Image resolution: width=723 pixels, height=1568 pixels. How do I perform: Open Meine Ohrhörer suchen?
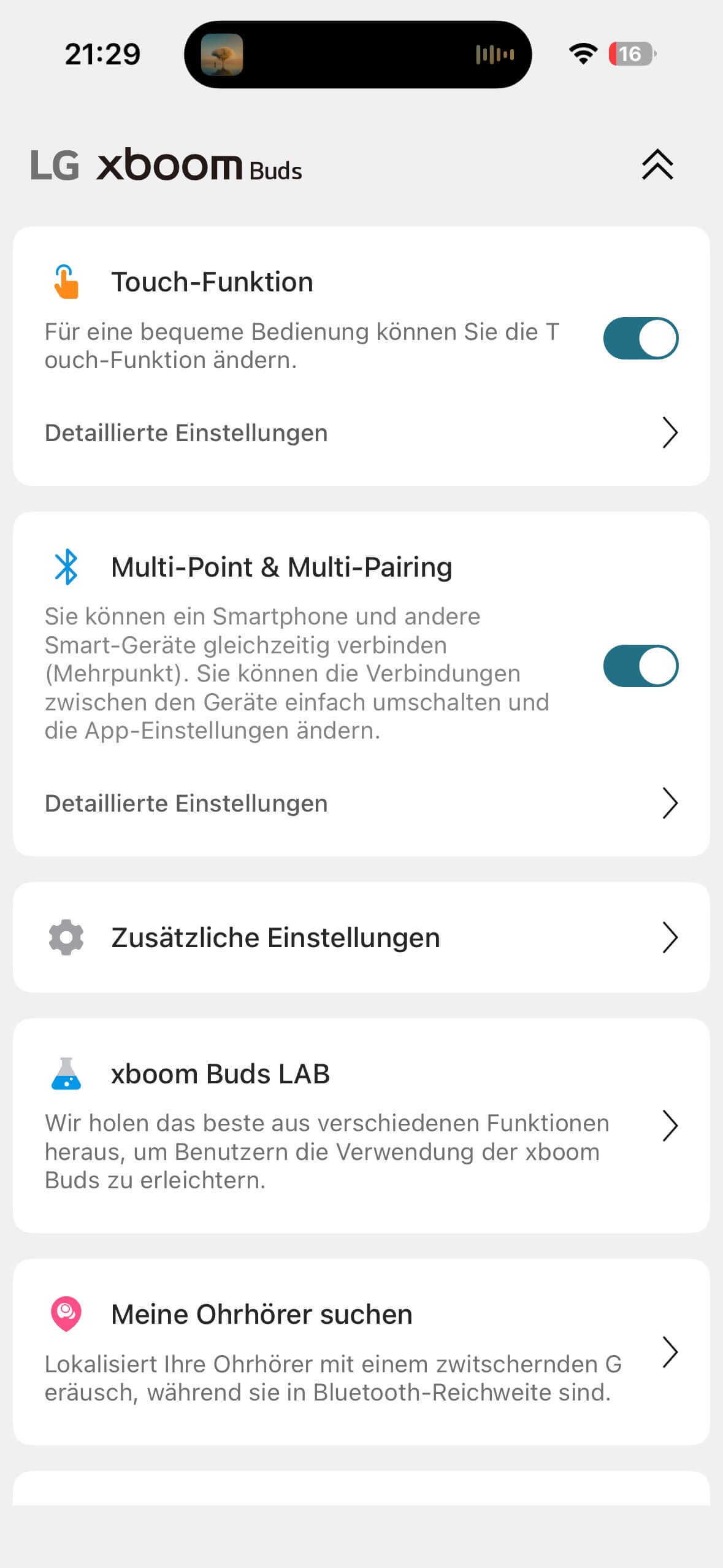tap(361, 1352)
